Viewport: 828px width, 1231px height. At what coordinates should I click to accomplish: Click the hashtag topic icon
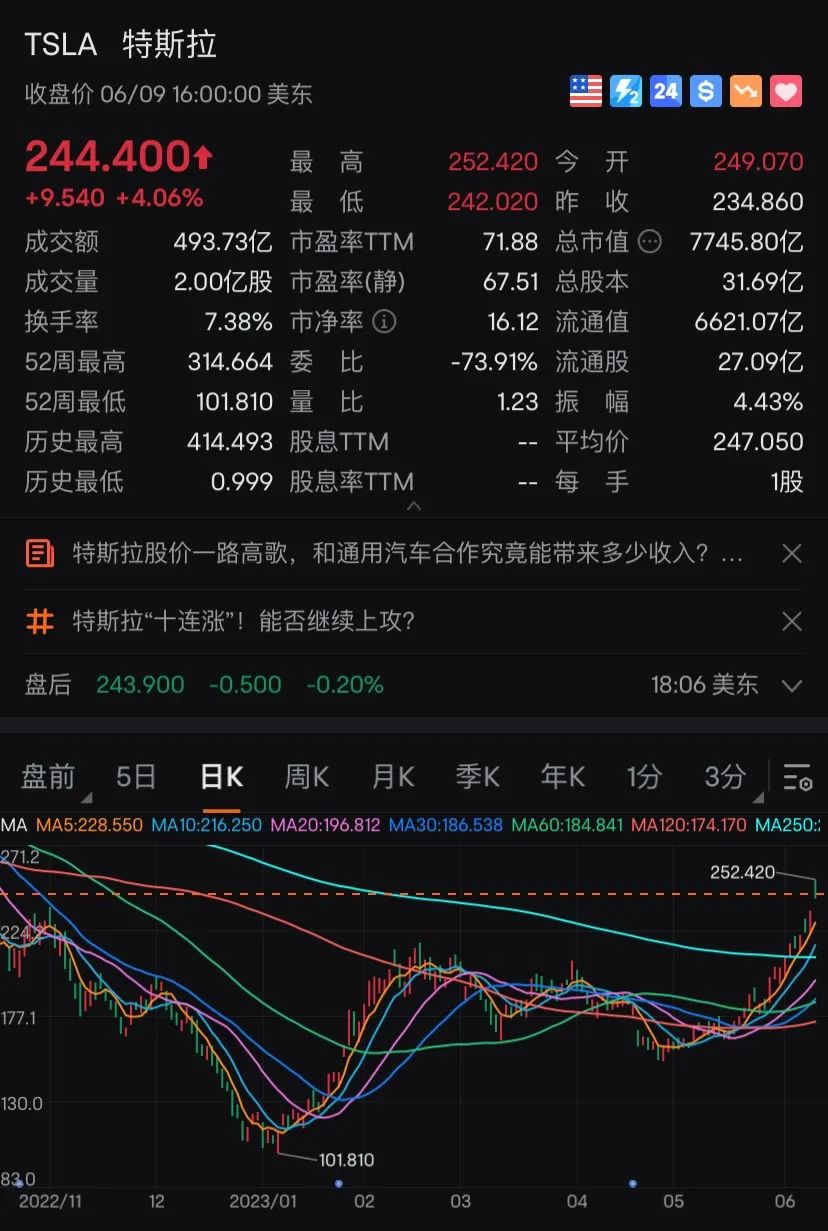(41, 621)
